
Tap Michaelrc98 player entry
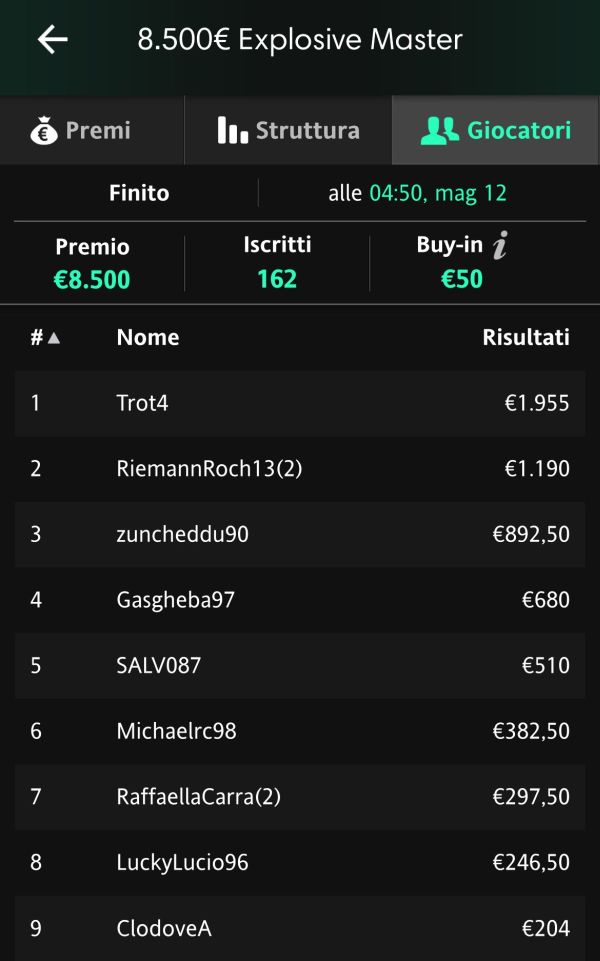click(300, 731)
